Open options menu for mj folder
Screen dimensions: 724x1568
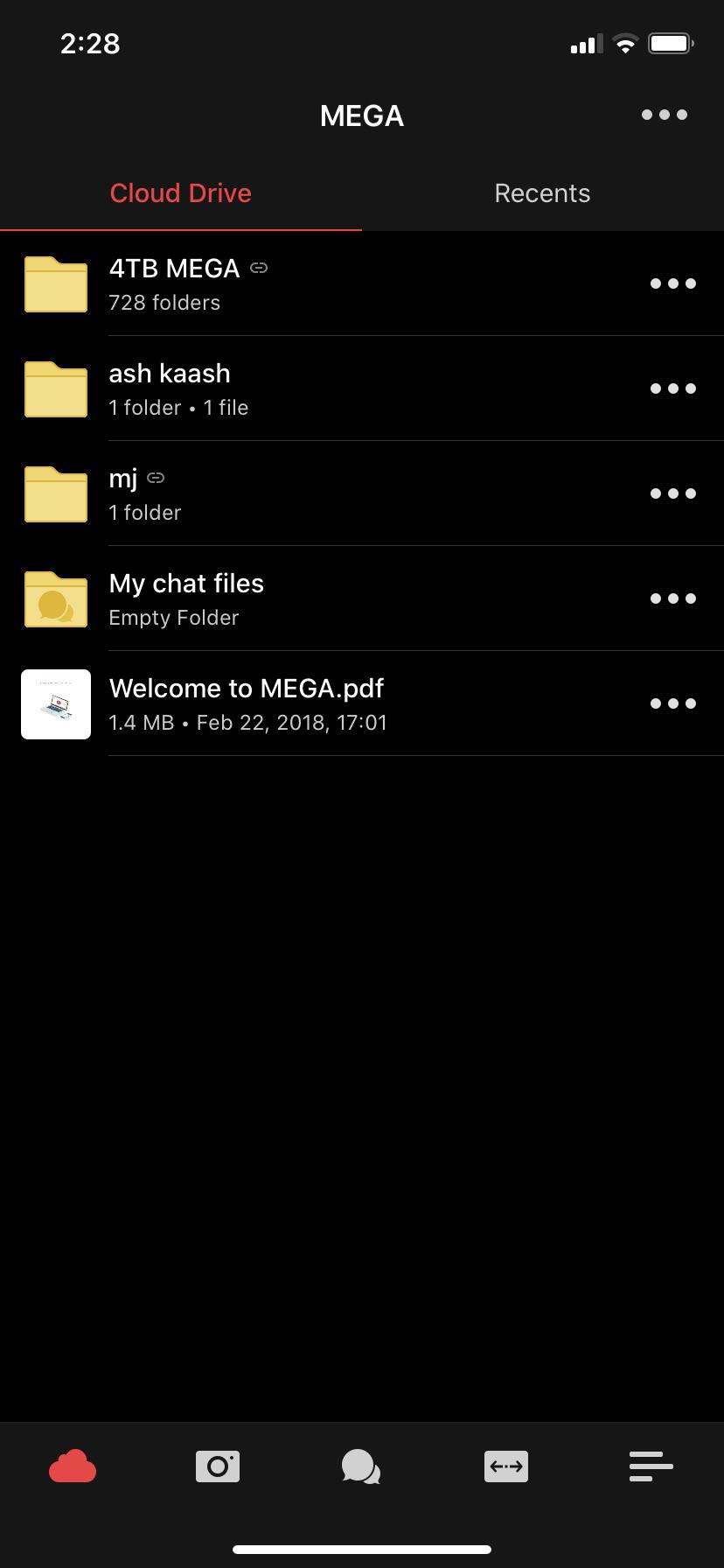pyautogui.click(x=673, y=493)
